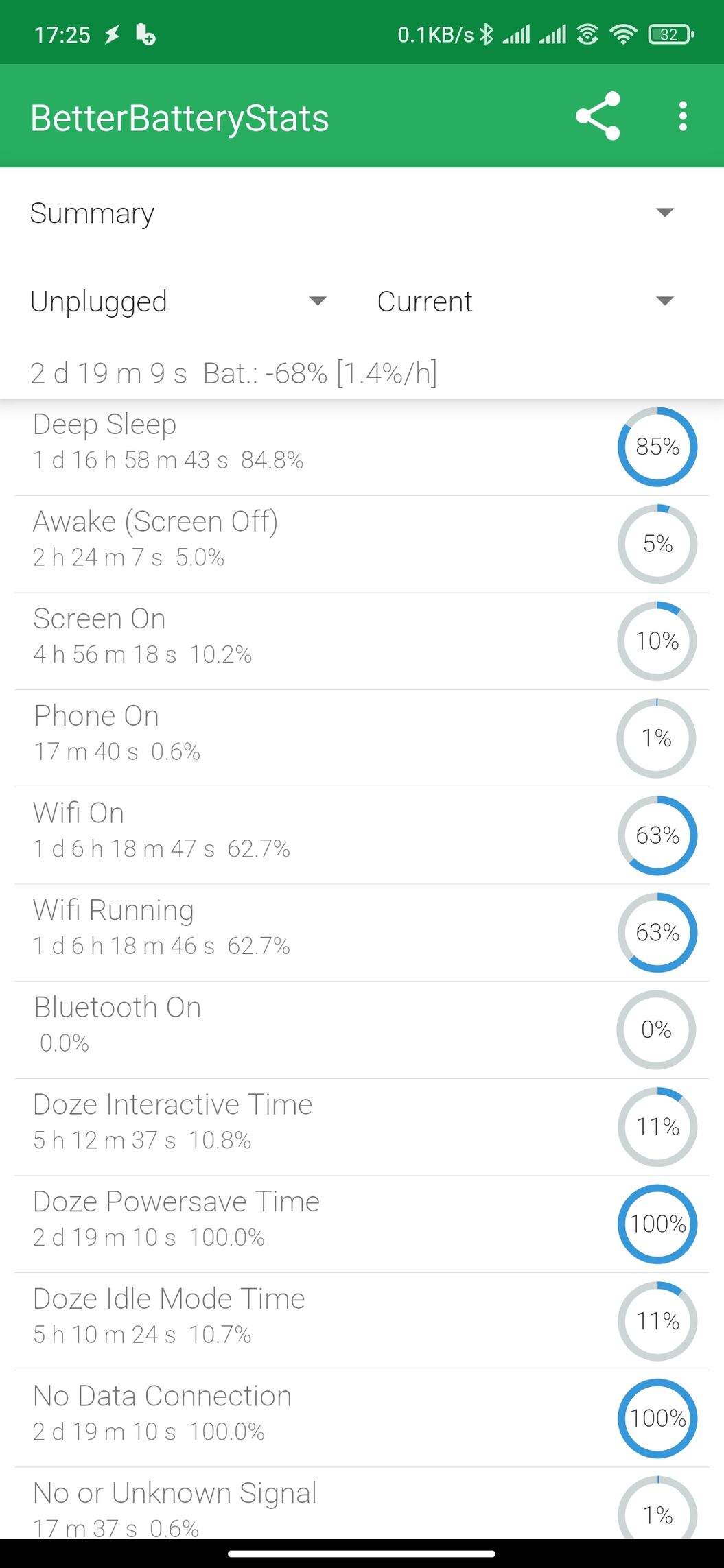Select the Awake (Screen Off) entry
The width and height of the screenshot is (724, 1568).
pos(362,545)
